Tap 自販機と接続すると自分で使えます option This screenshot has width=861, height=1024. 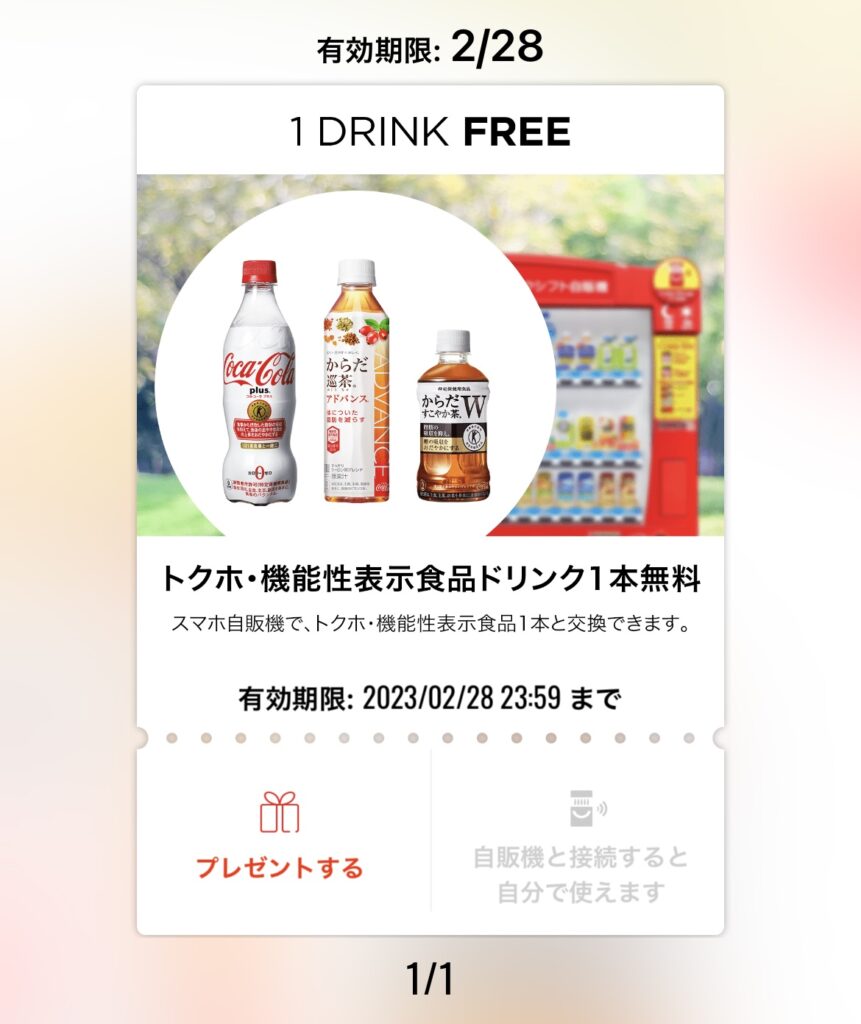coord(580,846)
